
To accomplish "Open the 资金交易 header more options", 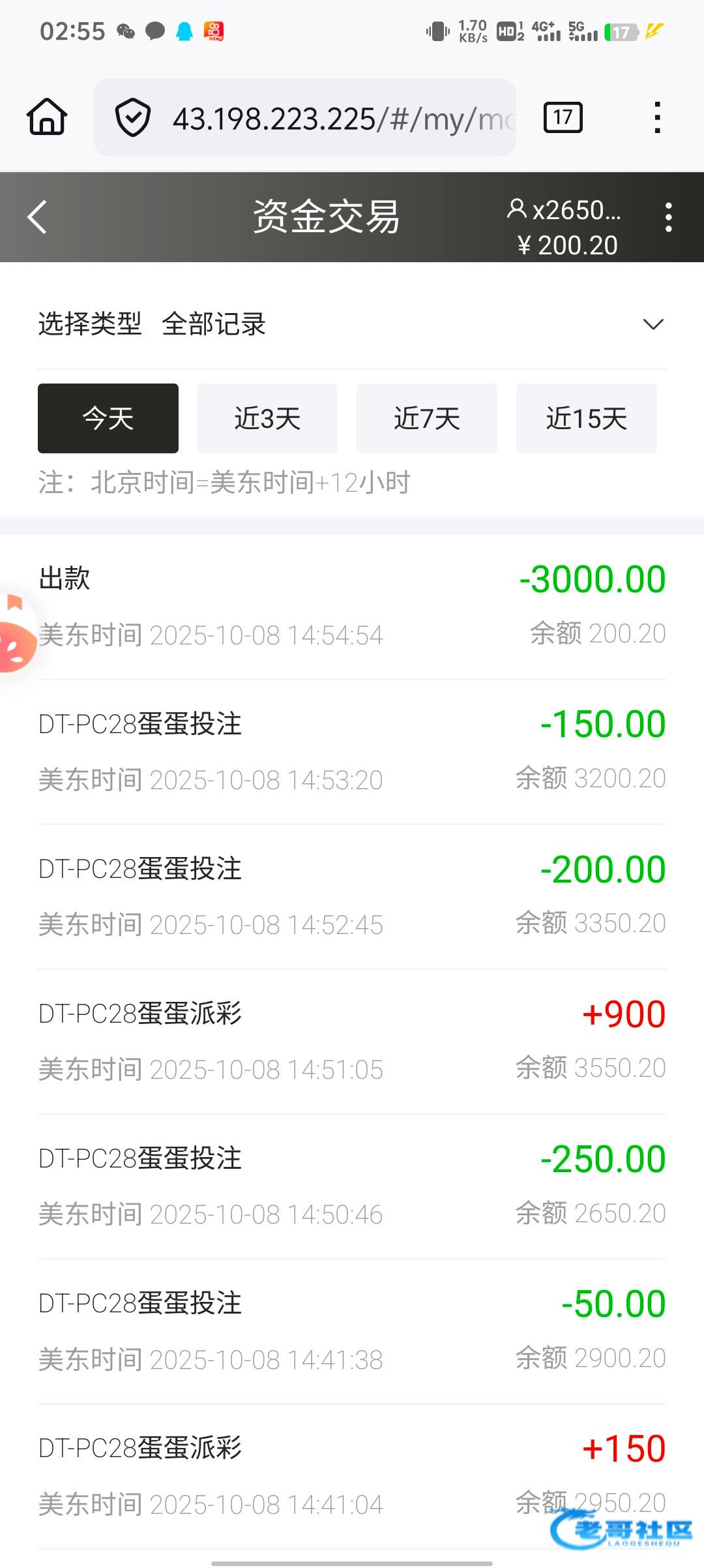I will coord(668,217).
